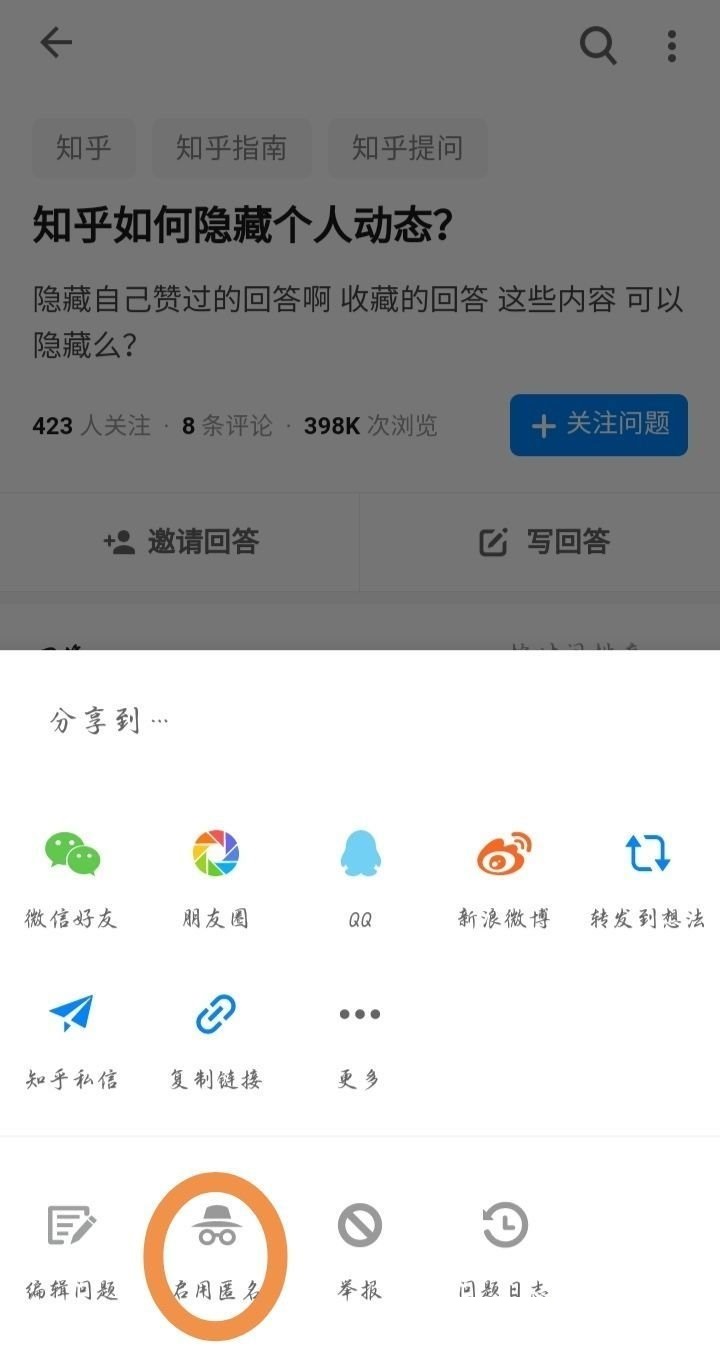Share to 朋友圈 via the colorful aperture icon
720x1352 pixels.
pos(215,875)
